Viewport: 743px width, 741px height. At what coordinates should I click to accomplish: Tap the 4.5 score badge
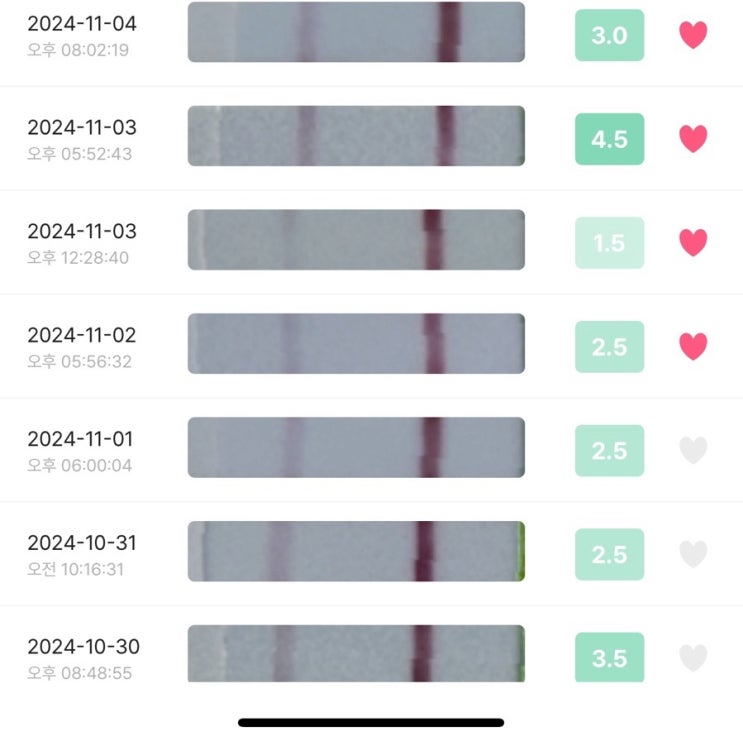609,139
